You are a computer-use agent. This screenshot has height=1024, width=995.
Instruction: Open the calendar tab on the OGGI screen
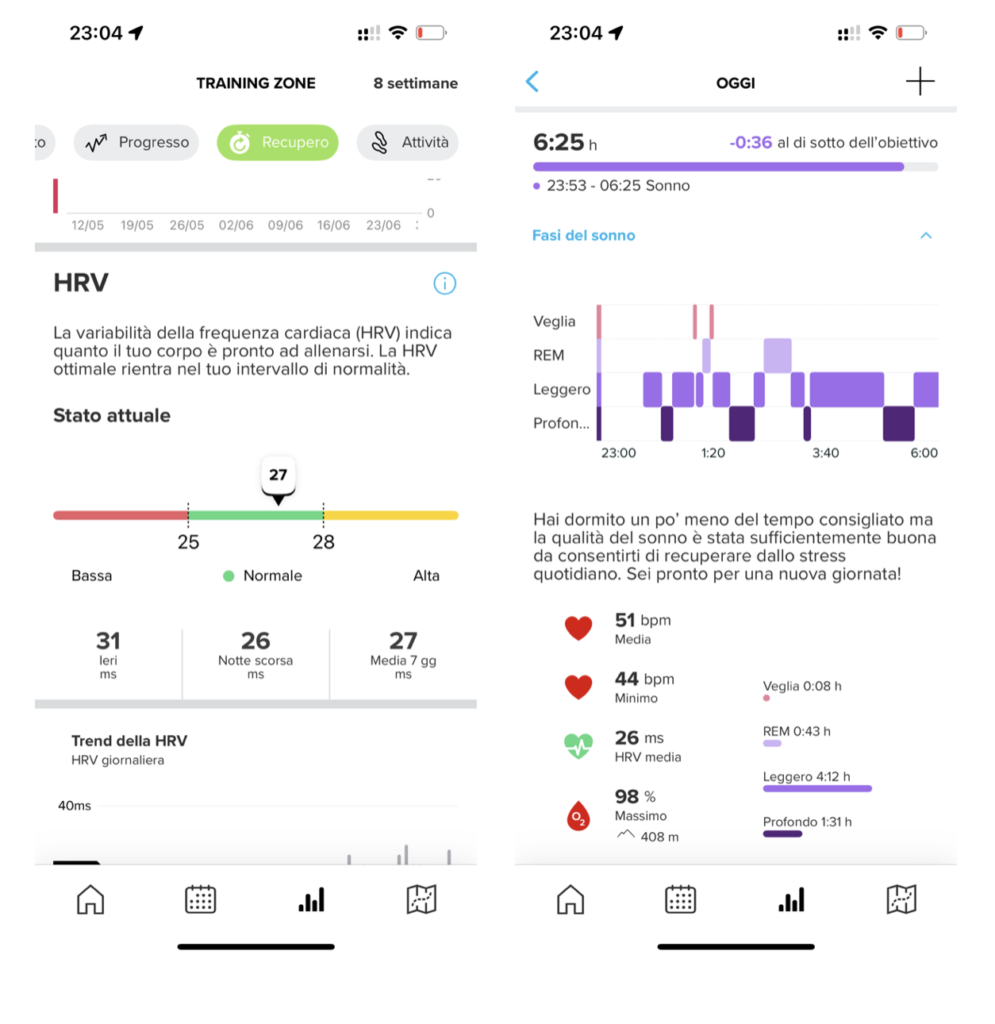[681, 899]
